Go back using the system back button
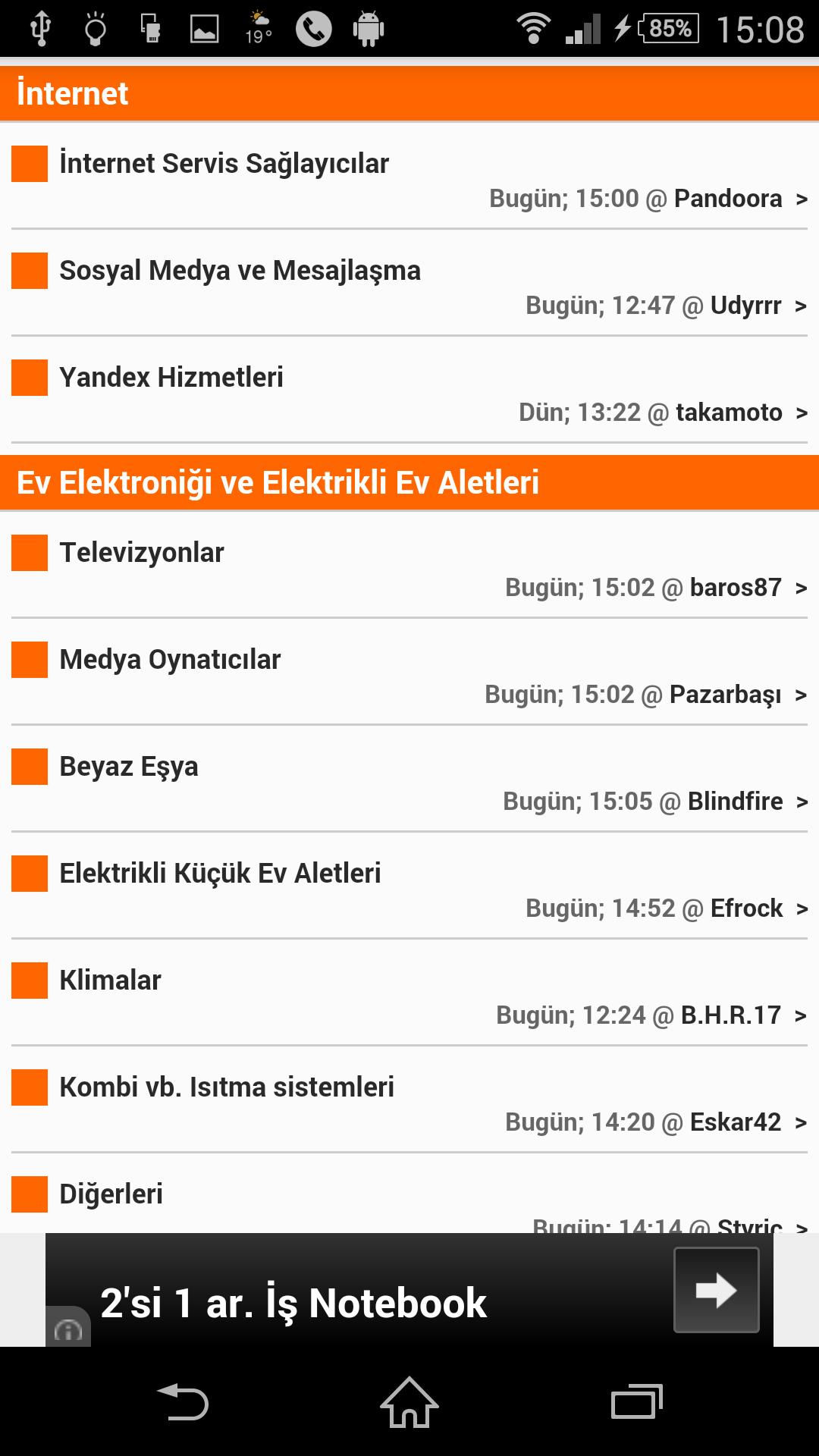Screen dimensions: 819x1456 [183, 1402]
